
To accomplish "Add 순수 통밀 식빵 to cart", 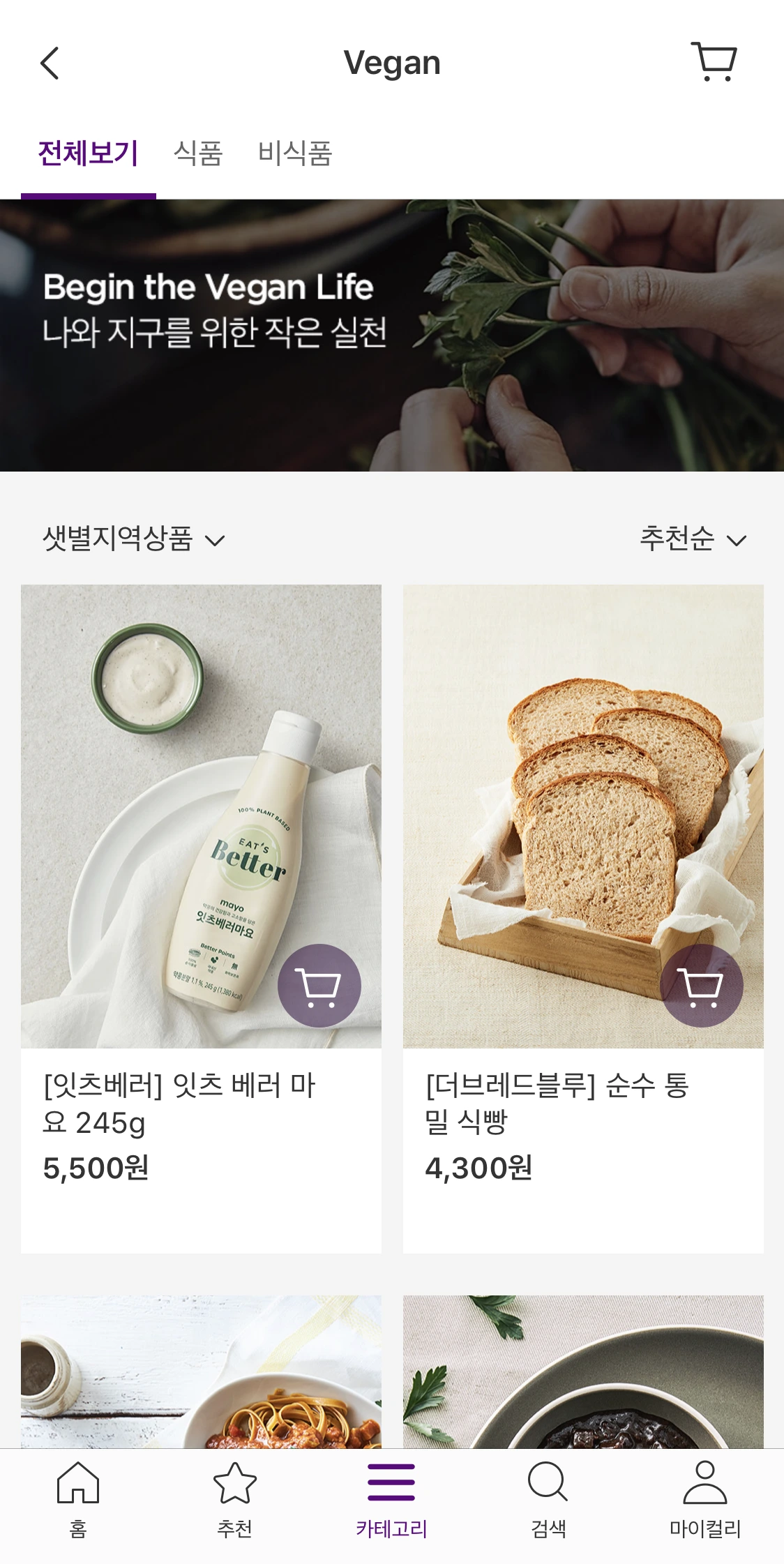I will coord(701,986).
